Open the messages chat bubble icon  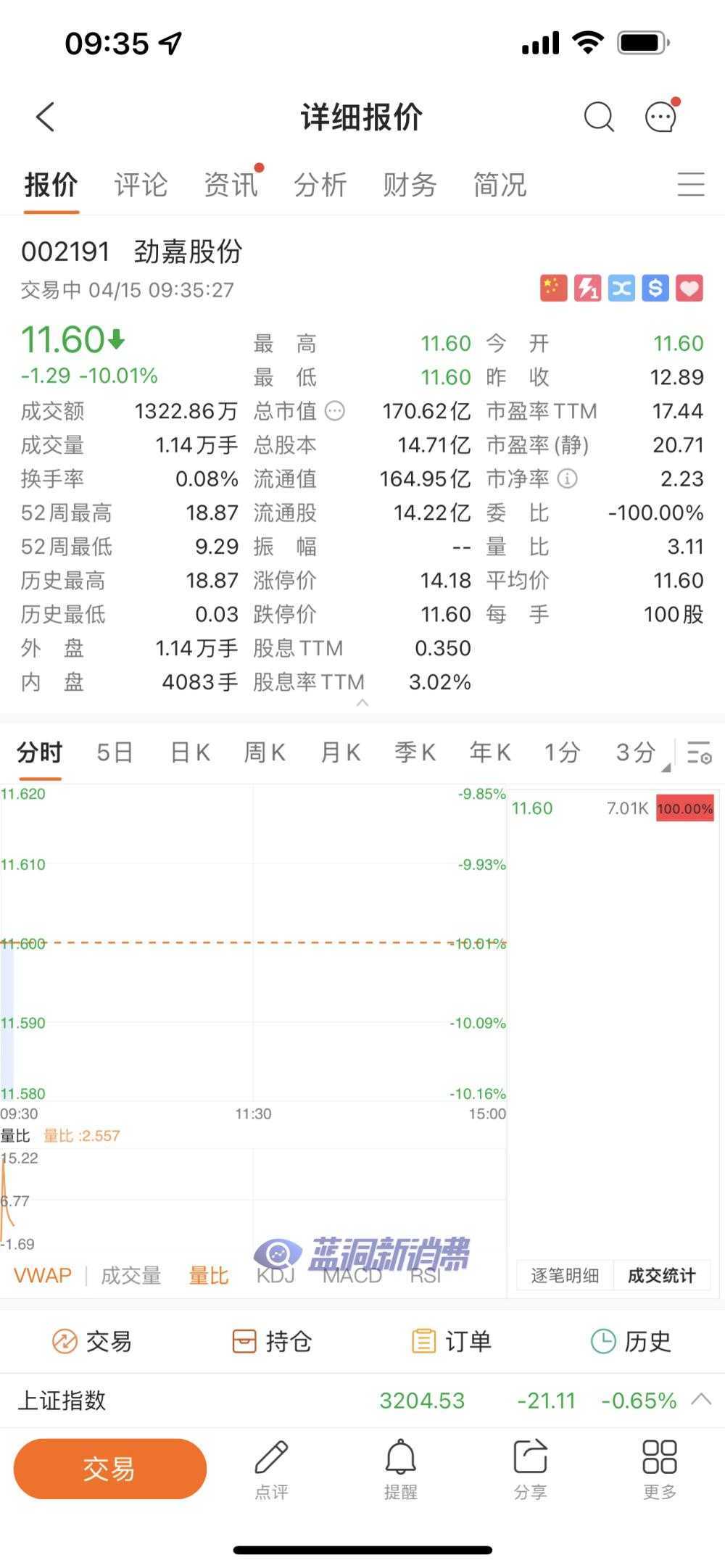pyautogui.click(x=661, y=116)
